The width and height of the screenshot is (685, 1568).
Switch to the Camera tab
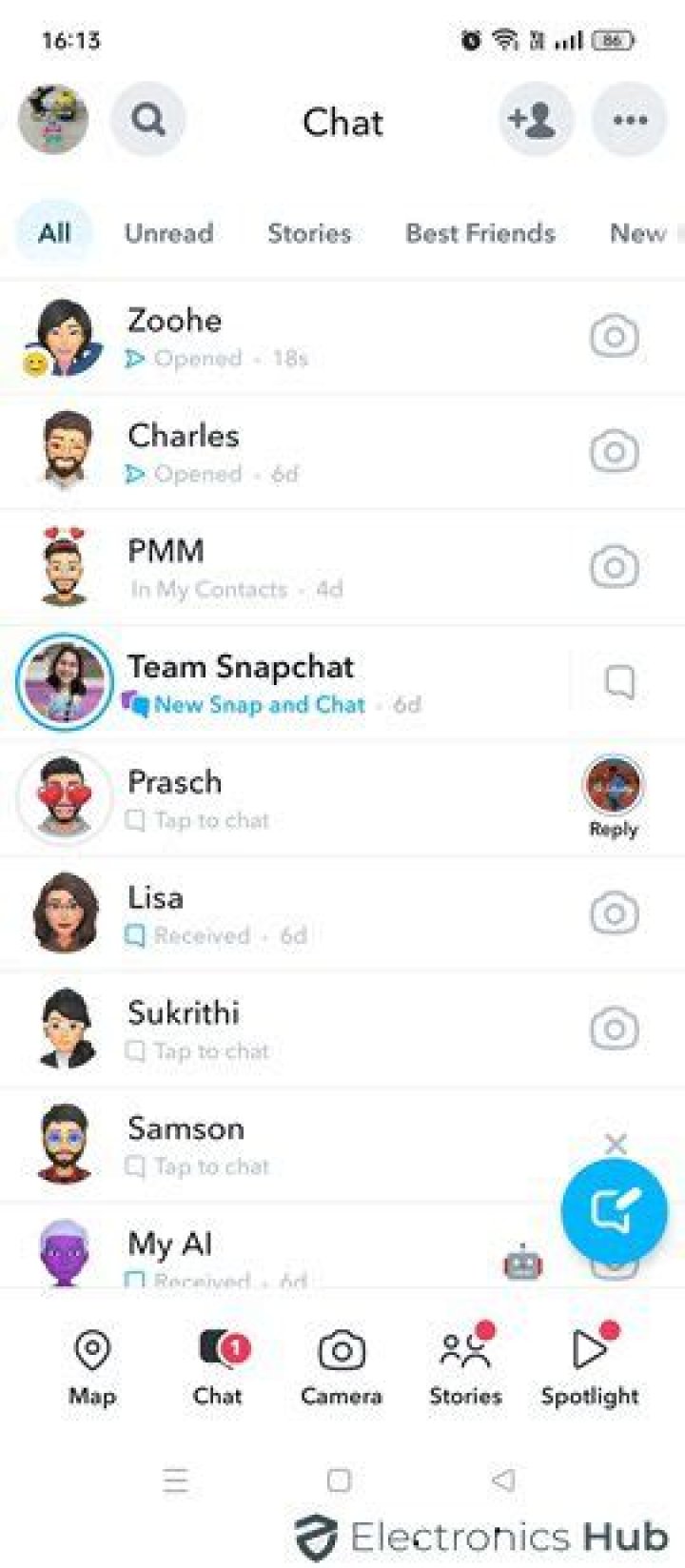coord(342,1367)
